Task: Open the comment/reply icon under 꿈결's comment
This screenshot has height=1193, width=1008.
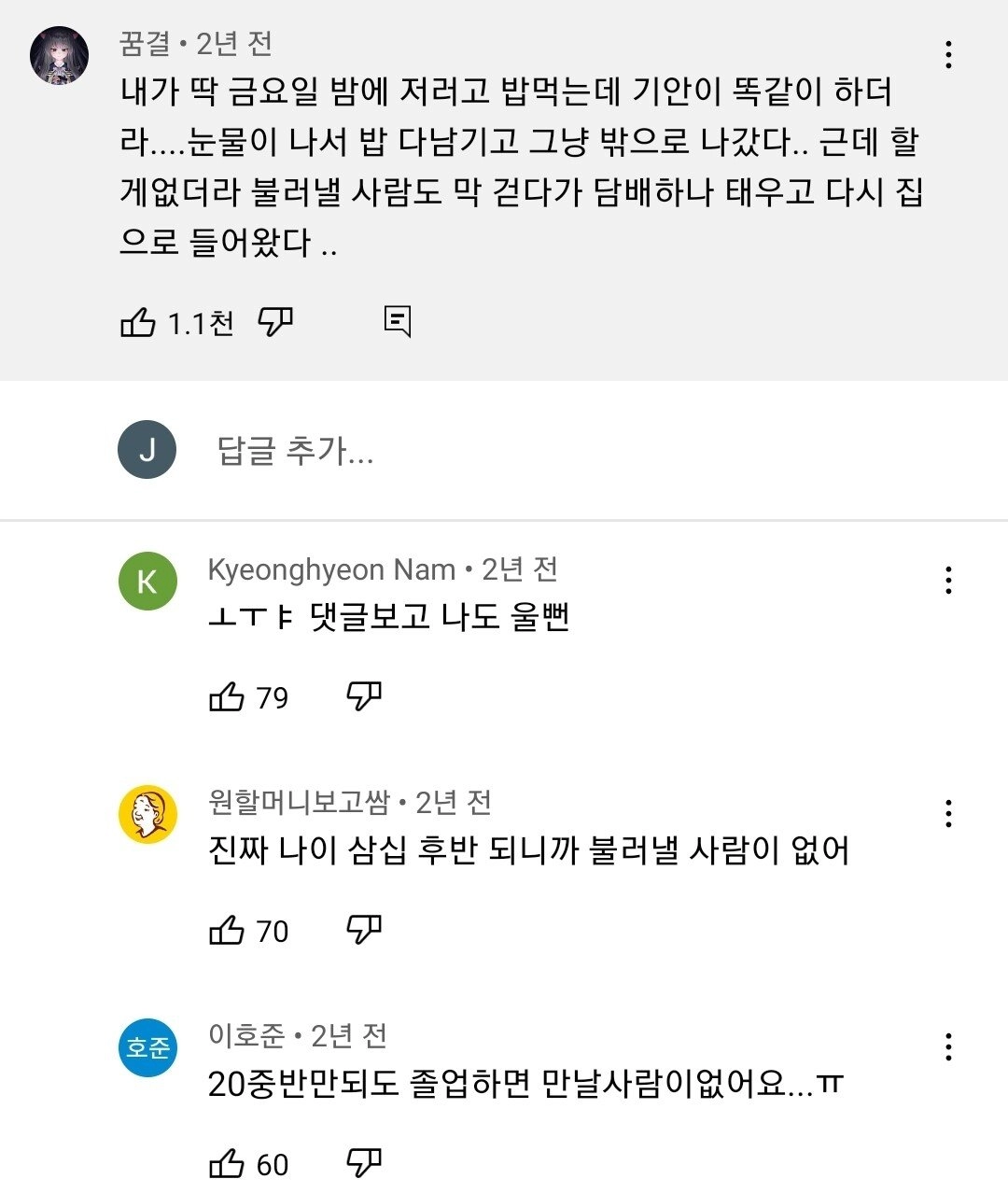Action: coord(399,320)
